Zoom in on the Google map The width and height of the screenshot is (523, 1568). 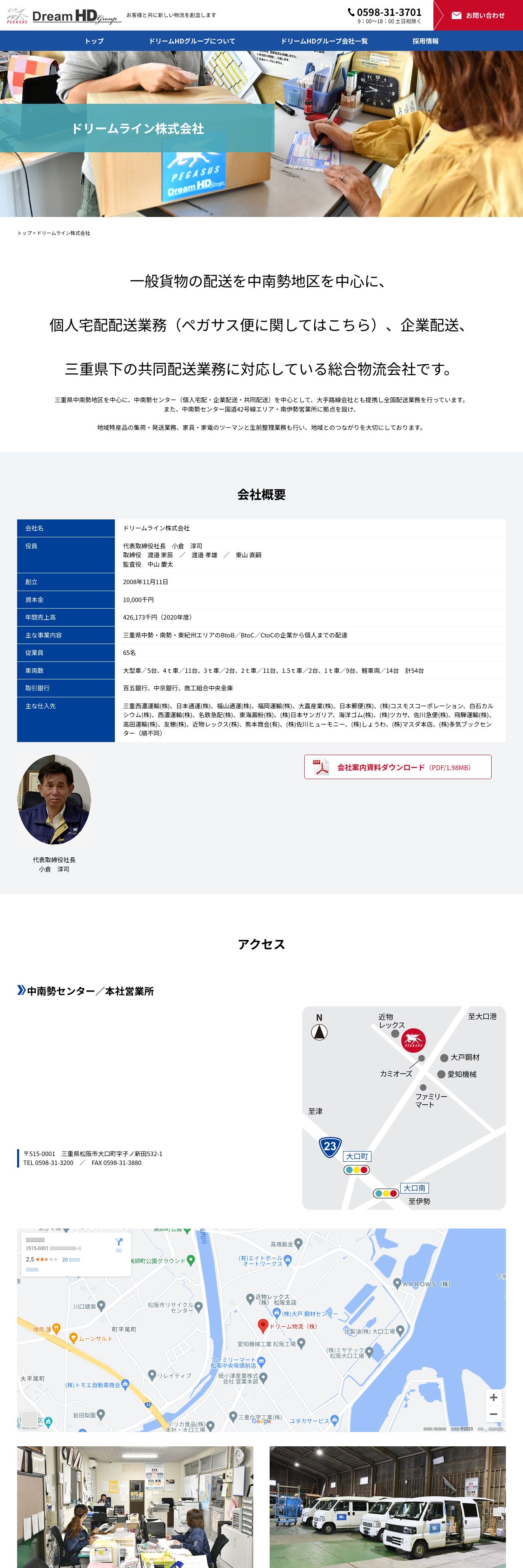coord(493,1397)
